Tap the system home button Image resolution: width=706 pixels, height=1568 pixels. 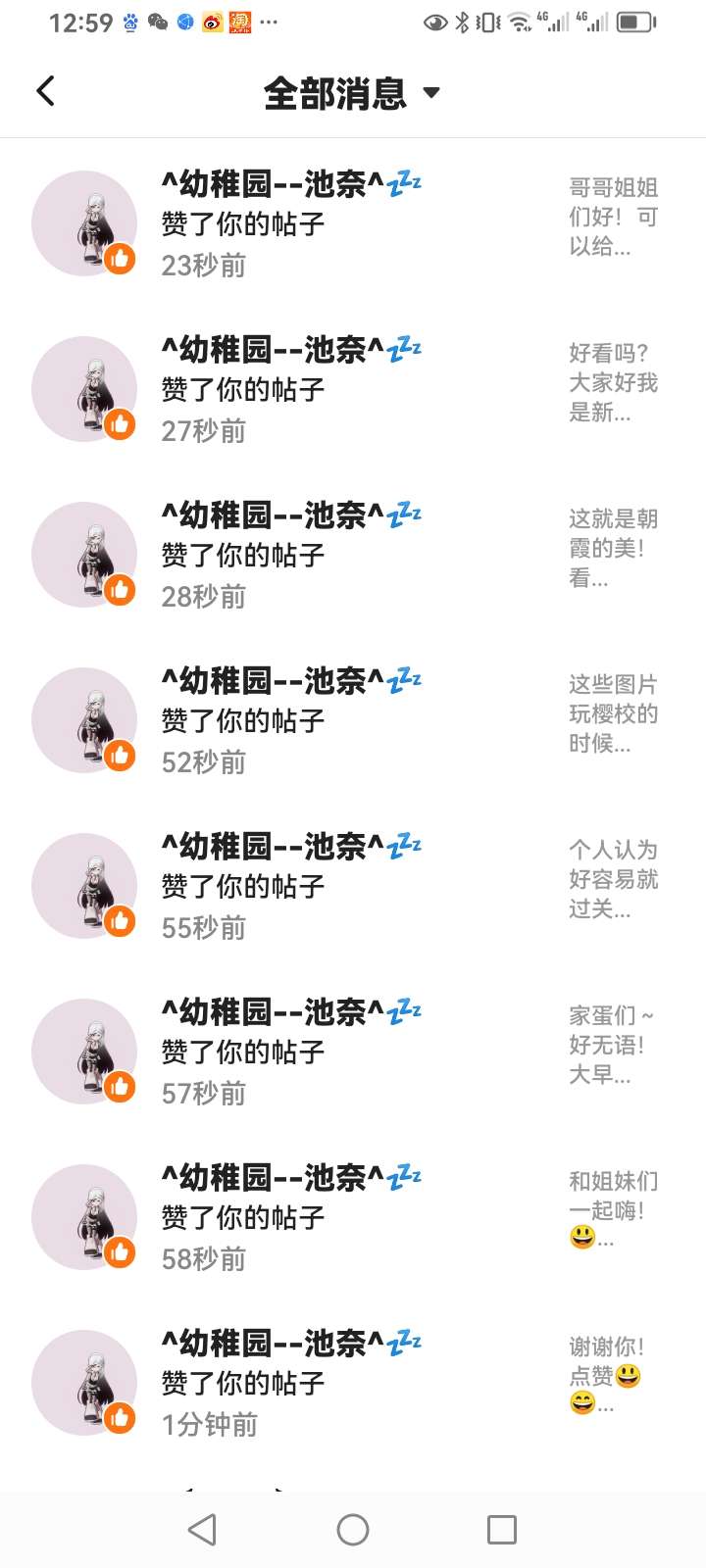(x=353, y=1529)
